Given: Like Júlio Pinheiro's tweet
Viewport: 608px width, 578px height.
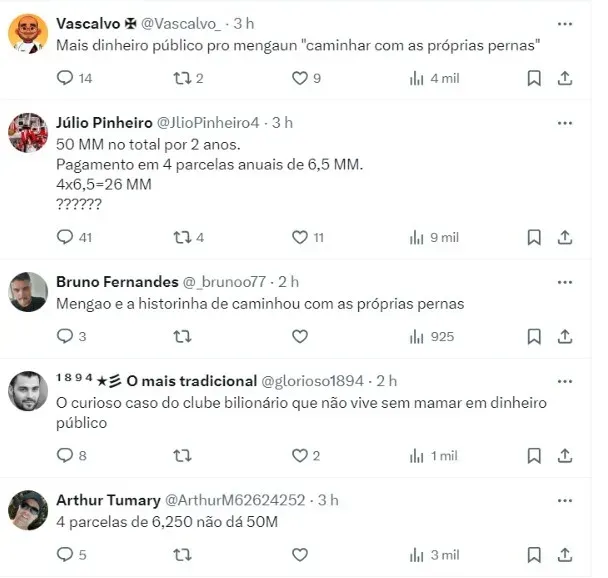Looking at the screenshot, I should tap(299, 237).
